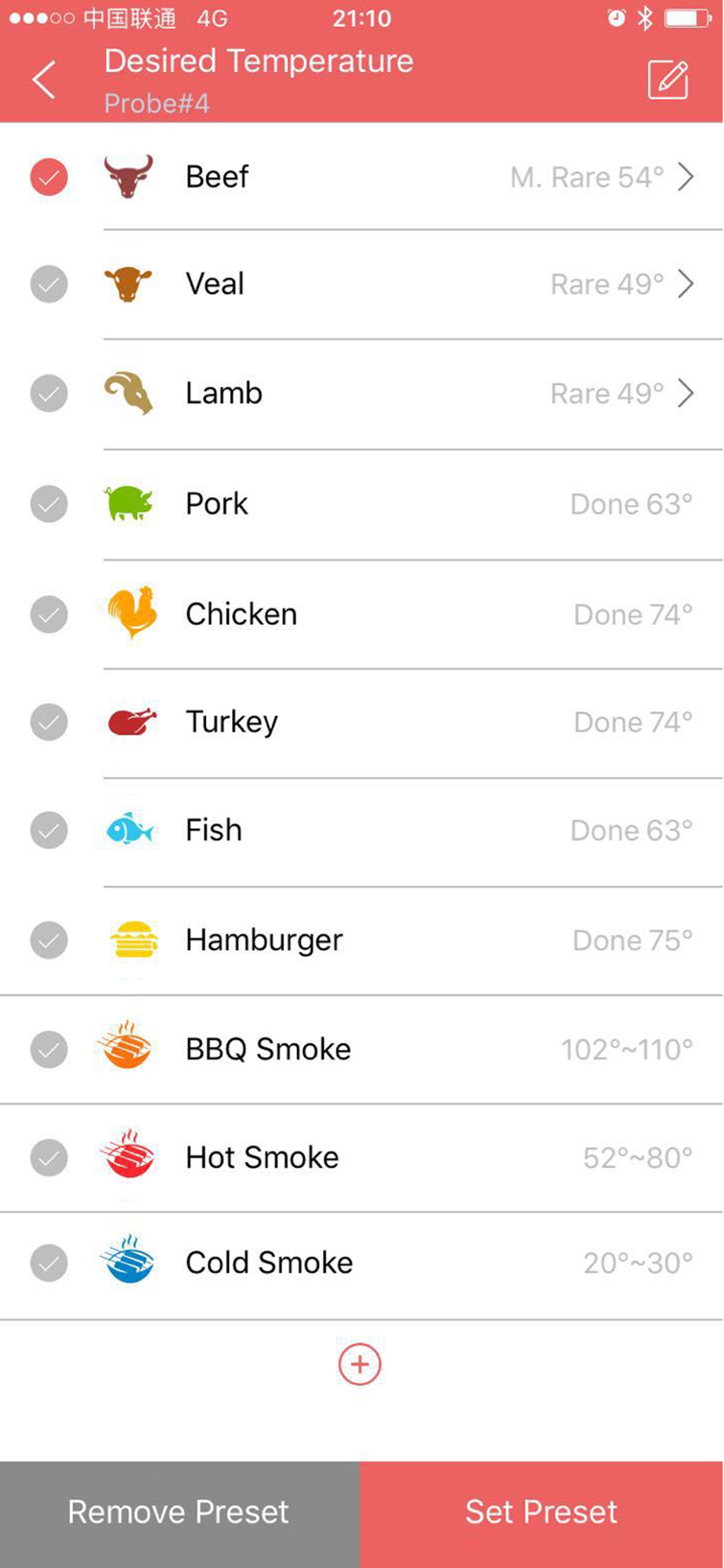Screen dimensions: 724x1568
Task: Add a custom preset with plus button
Action: (360, 1364)
